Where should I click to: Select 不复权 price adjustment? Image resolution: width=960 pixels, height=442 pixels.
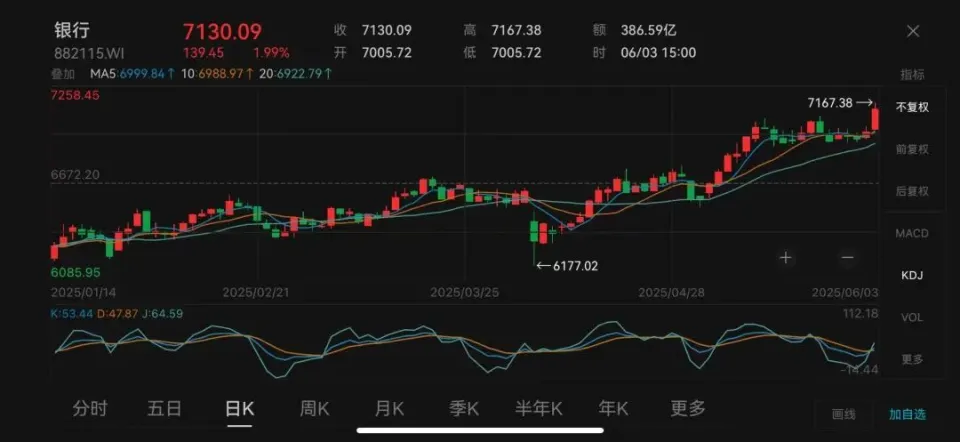coord(911,106)
